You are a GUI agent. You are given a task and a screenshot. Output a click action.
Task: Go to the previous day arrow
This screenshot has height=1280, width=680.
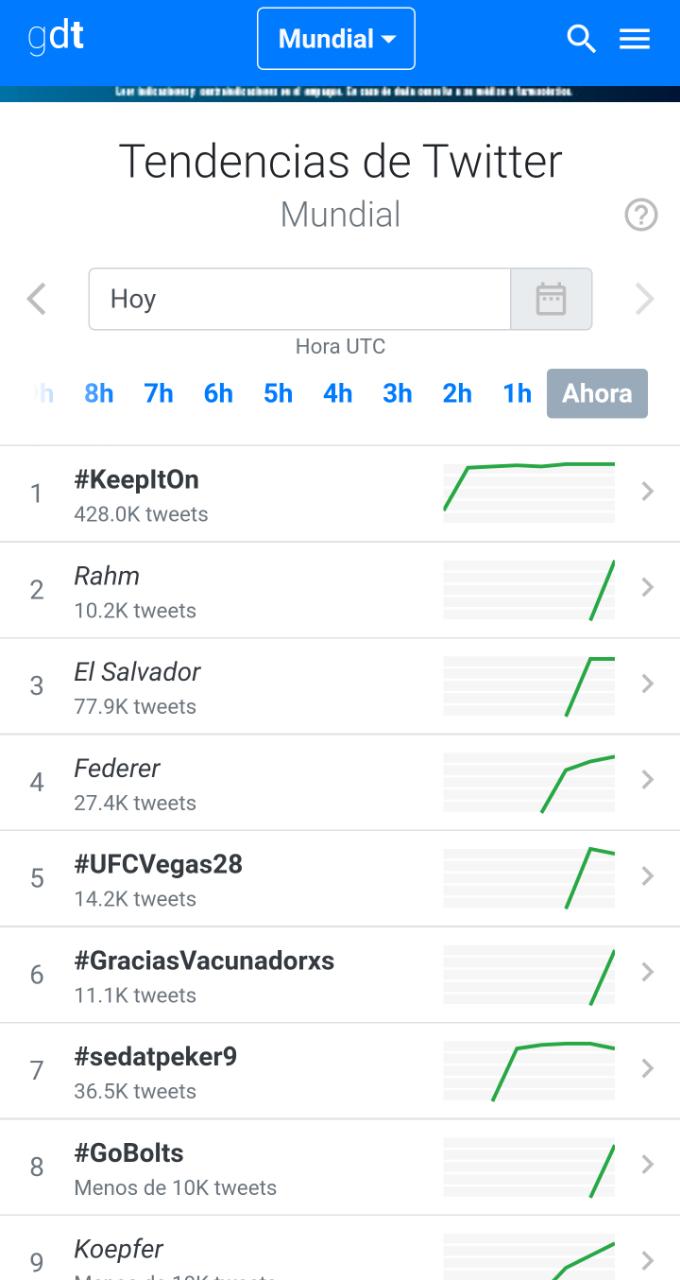pyautogui.click(x=37, y=299)
